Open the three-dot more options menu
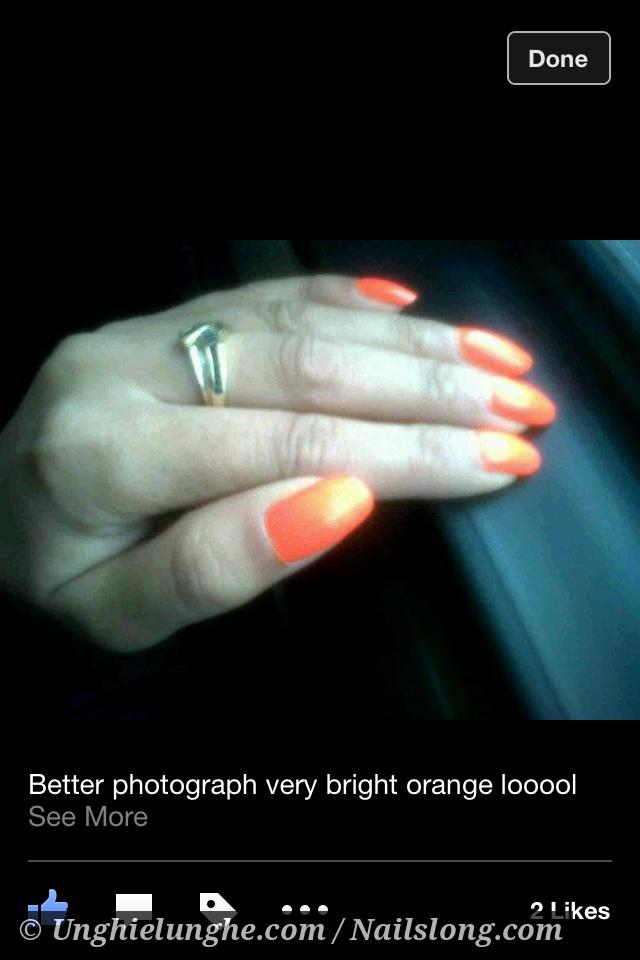The width and height of the screenshot is (640, 960). click(x=305, y=909)
